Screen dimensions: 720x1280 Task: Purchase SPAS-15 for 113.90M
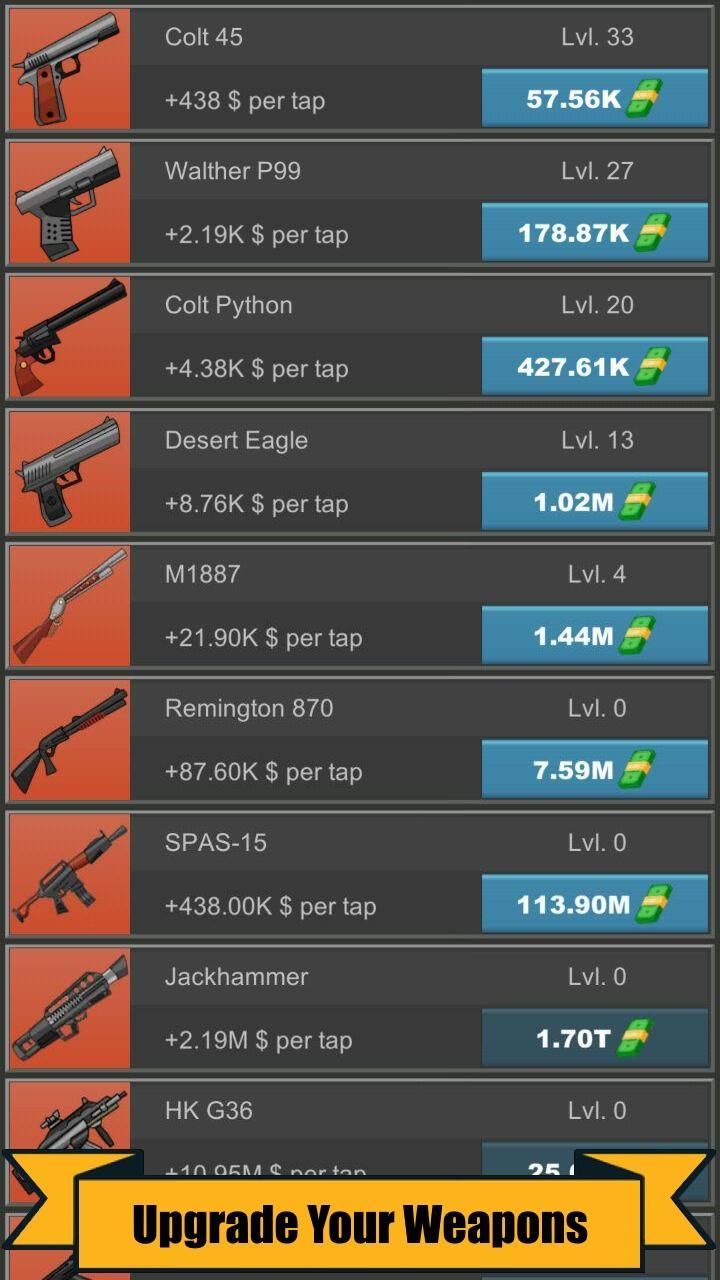click(594, 905)
